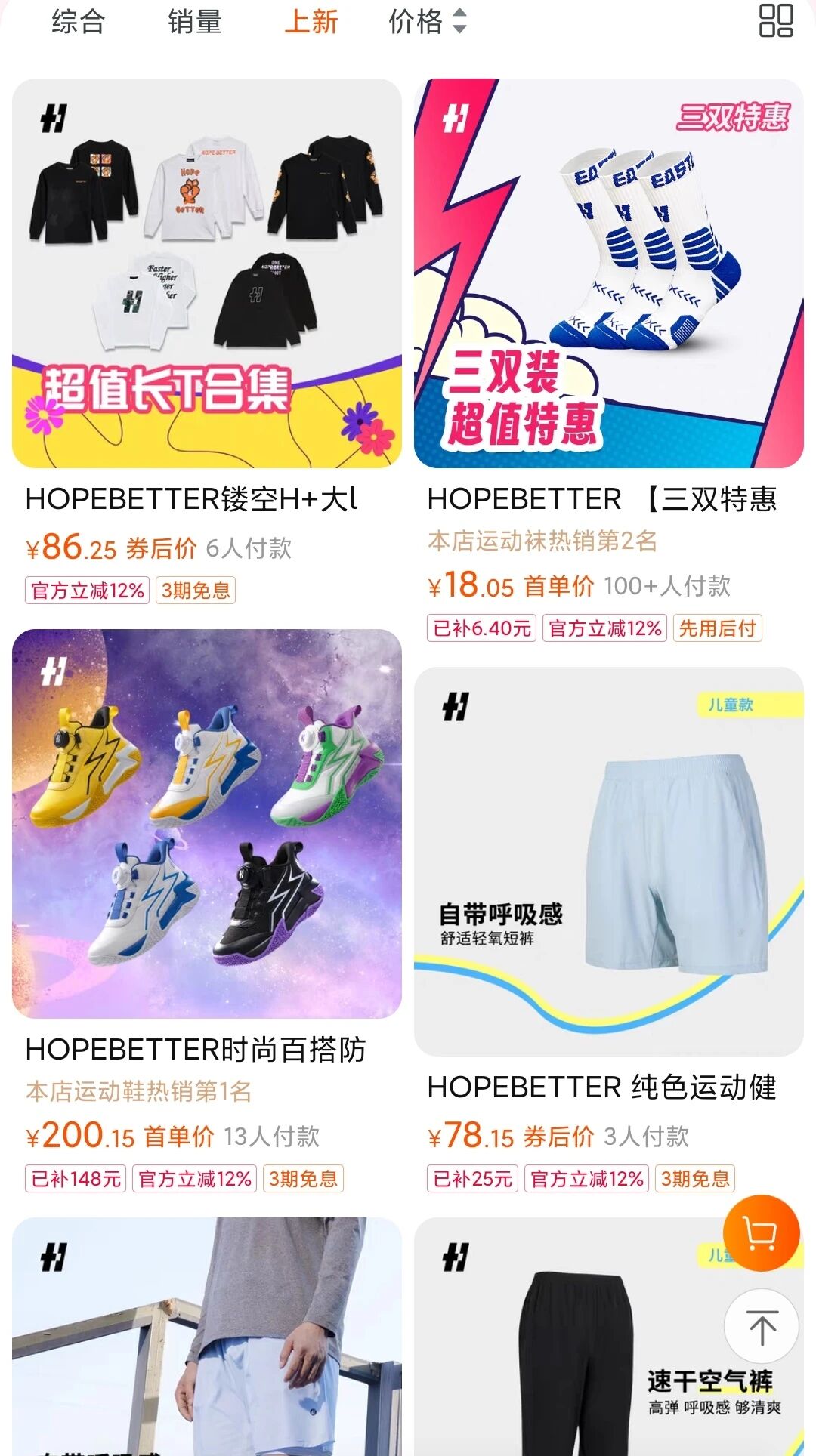This screenshot has width=816, height=1456.
Task: Select the 上新 tab
Action: point(311,22)
